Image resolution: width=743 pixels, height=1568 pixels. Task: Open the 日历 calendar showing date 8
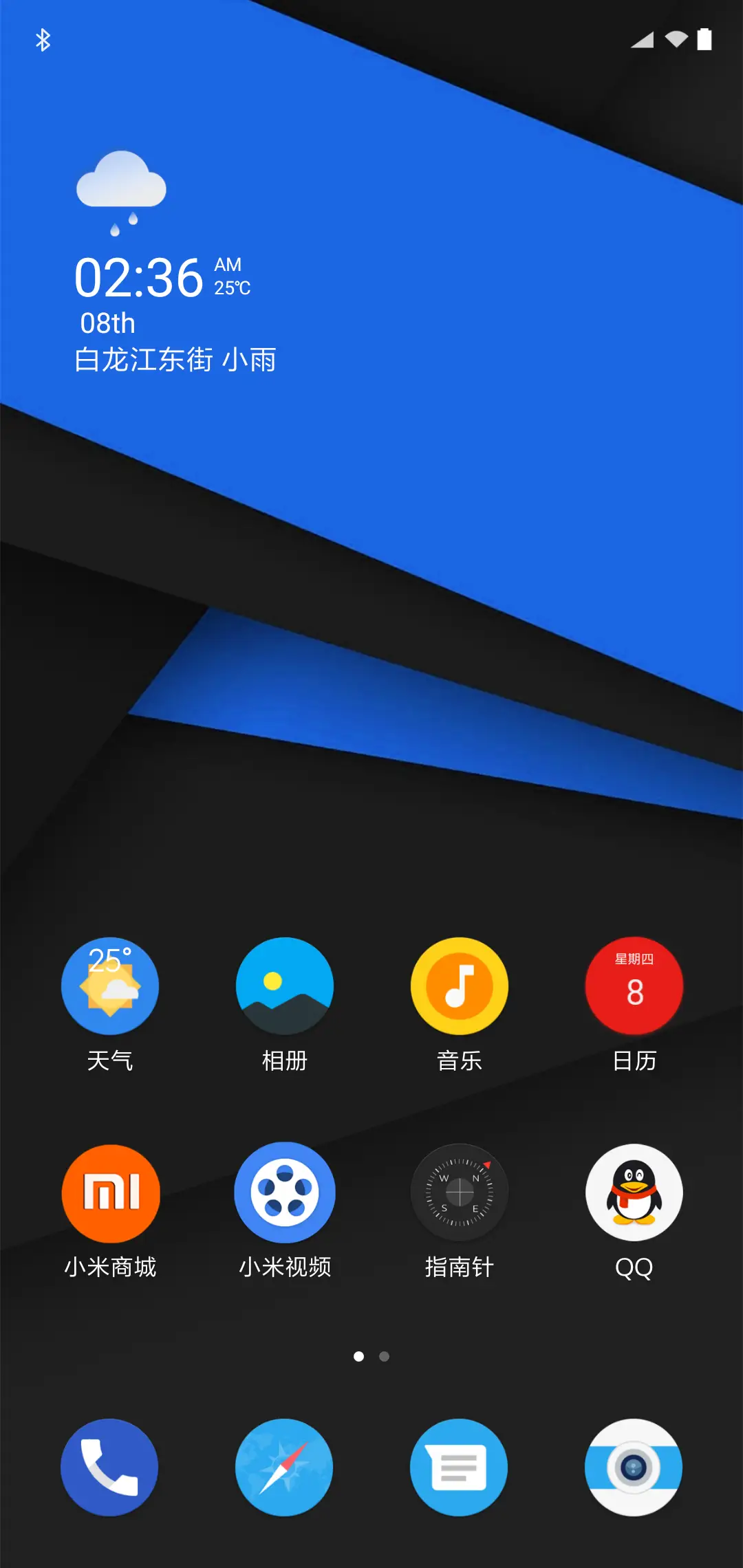click(634, 986)
